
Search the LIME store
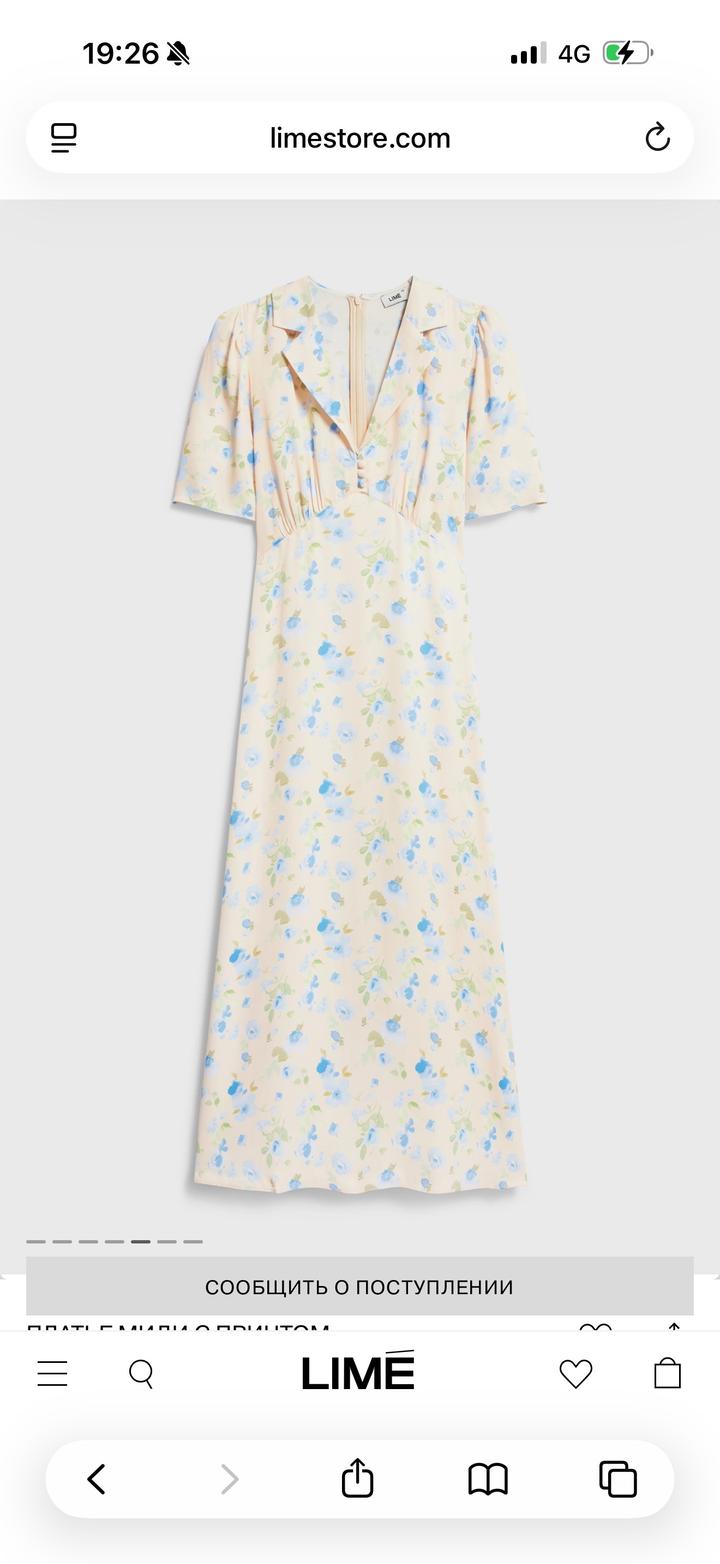141,1374
